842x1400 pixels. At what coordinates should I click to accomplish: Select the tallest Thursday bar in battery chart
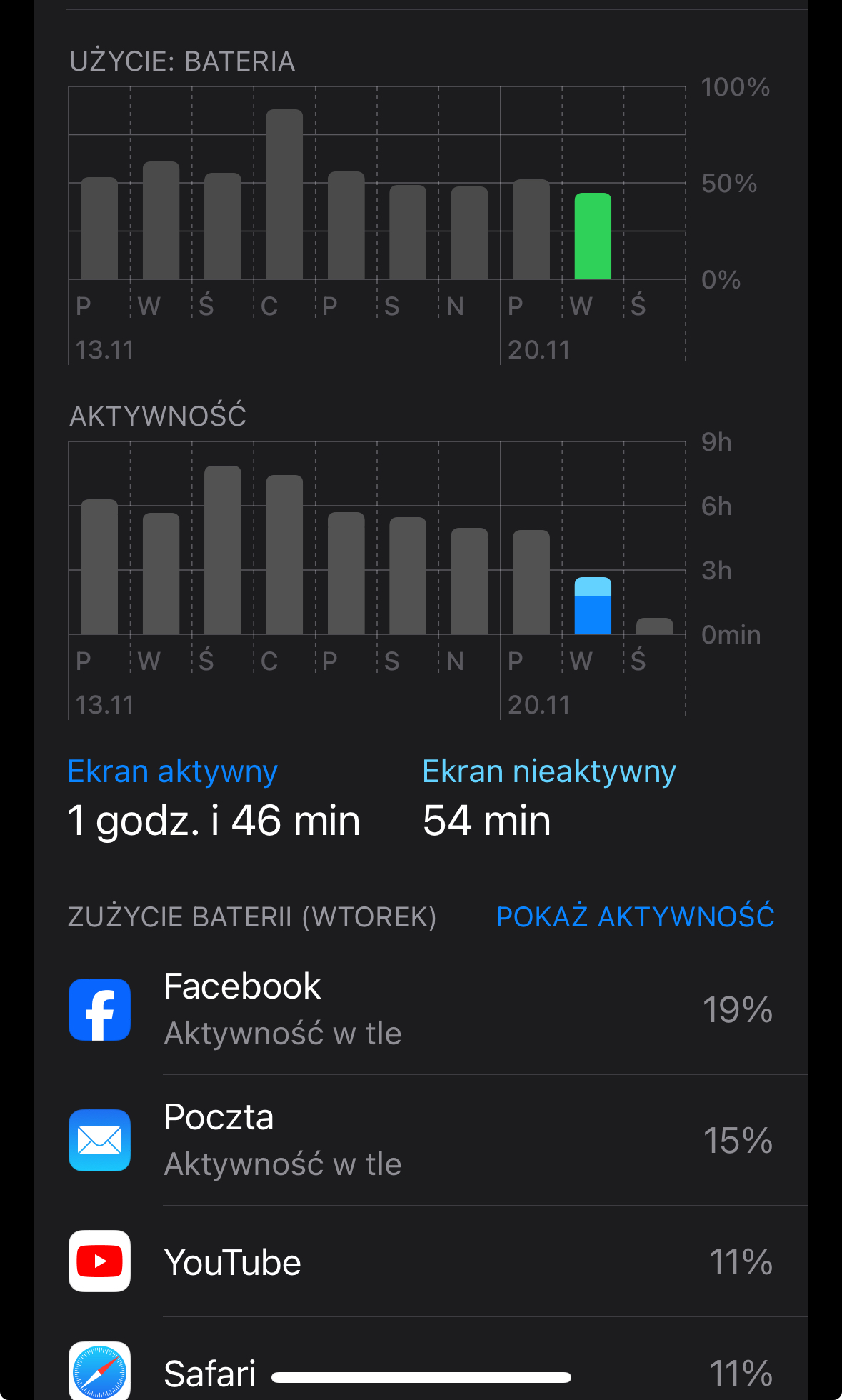tap(284, 194)
